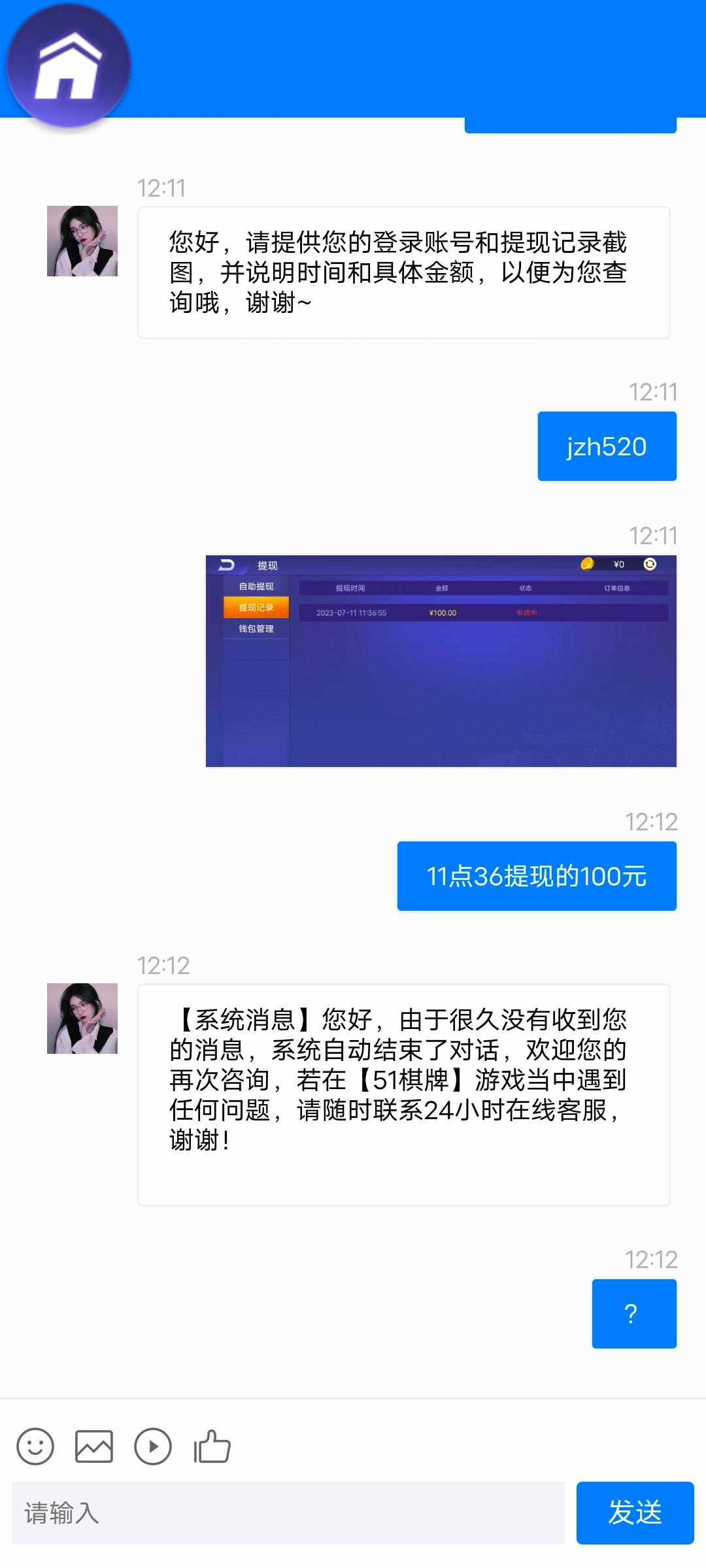Click the 发送 send button
The width and height of the screenshot is (706, 1568).
coord(635,1514)
